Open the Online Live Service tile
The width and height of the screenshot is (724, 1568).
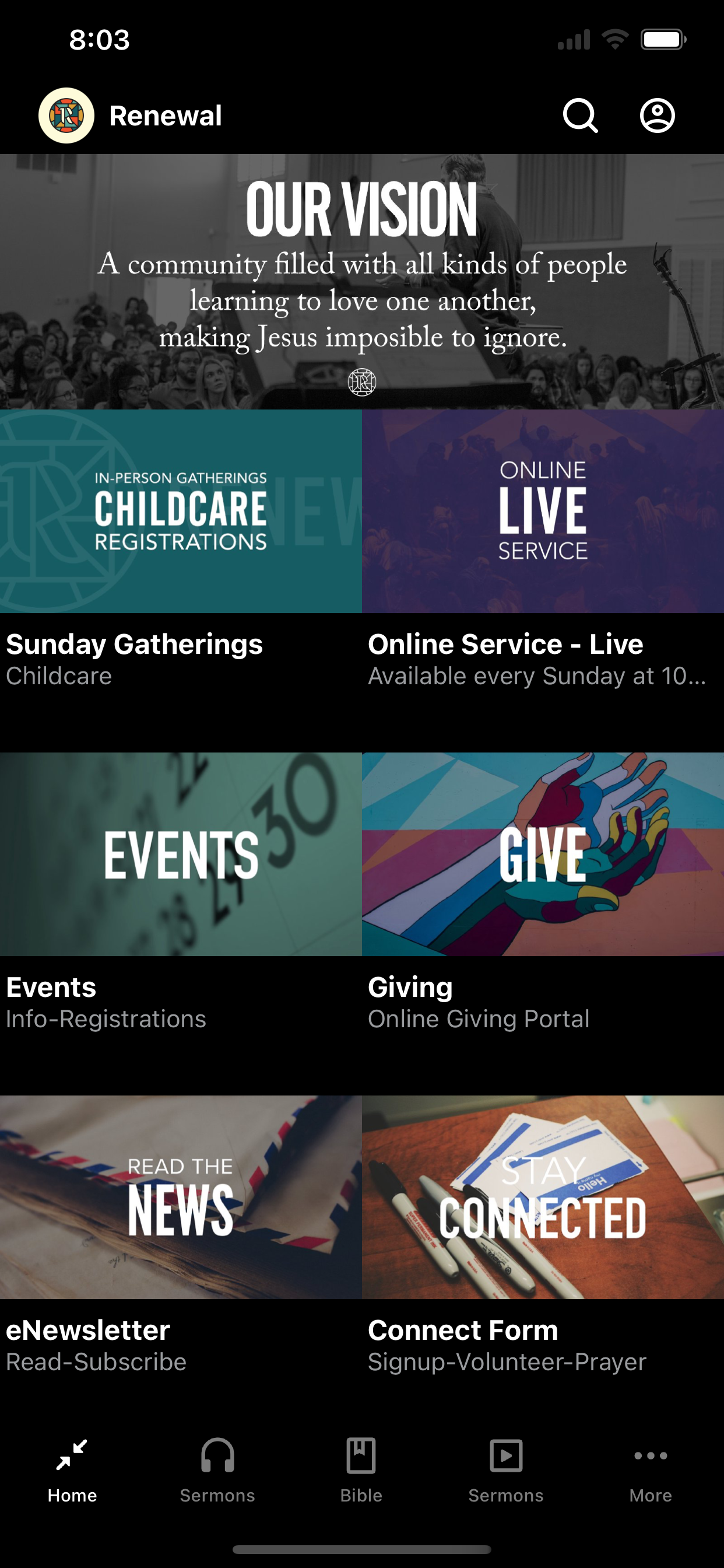(543, 512)
